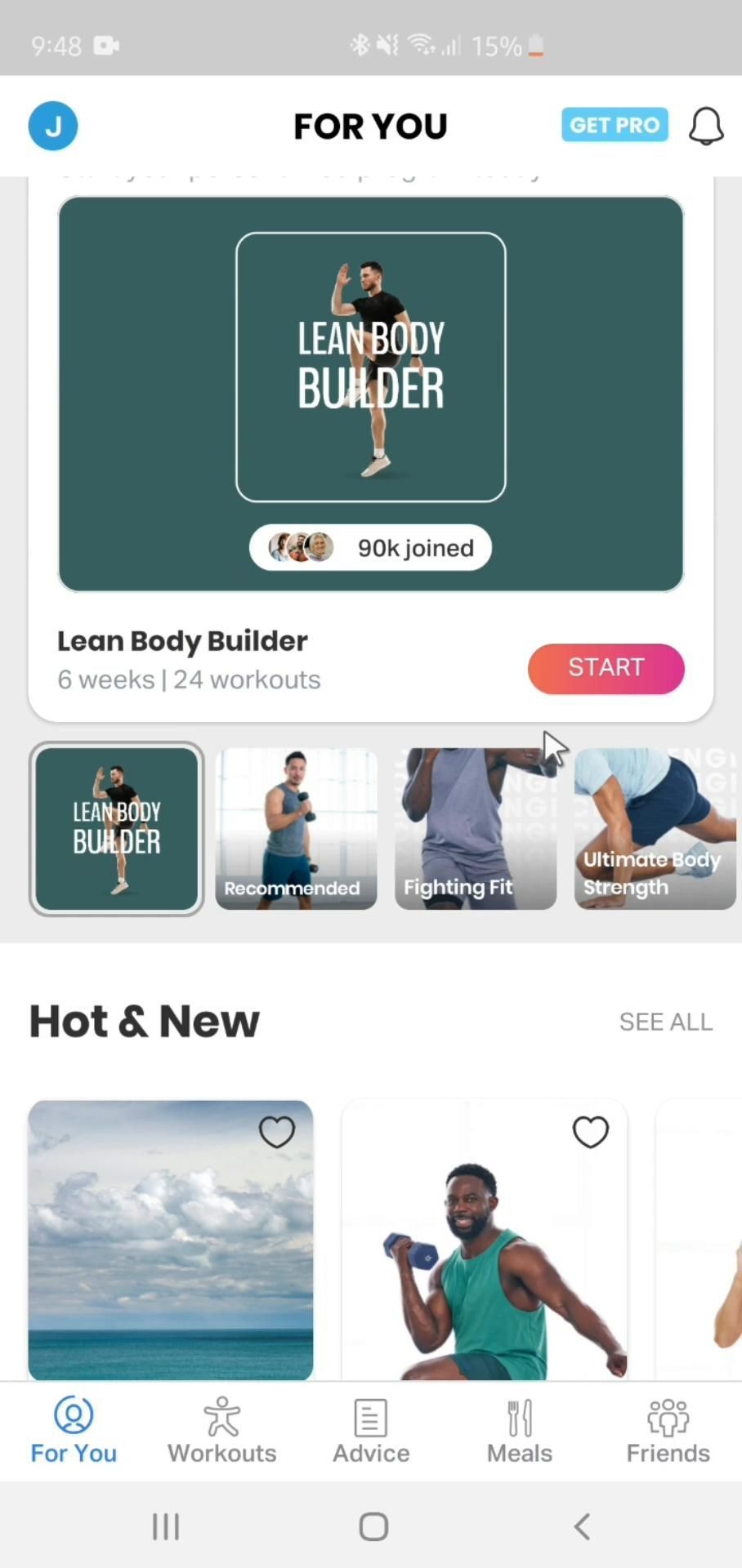742x1568 pixels.
Task: Go back with system back button
Action: click(x=582, y=1526)
